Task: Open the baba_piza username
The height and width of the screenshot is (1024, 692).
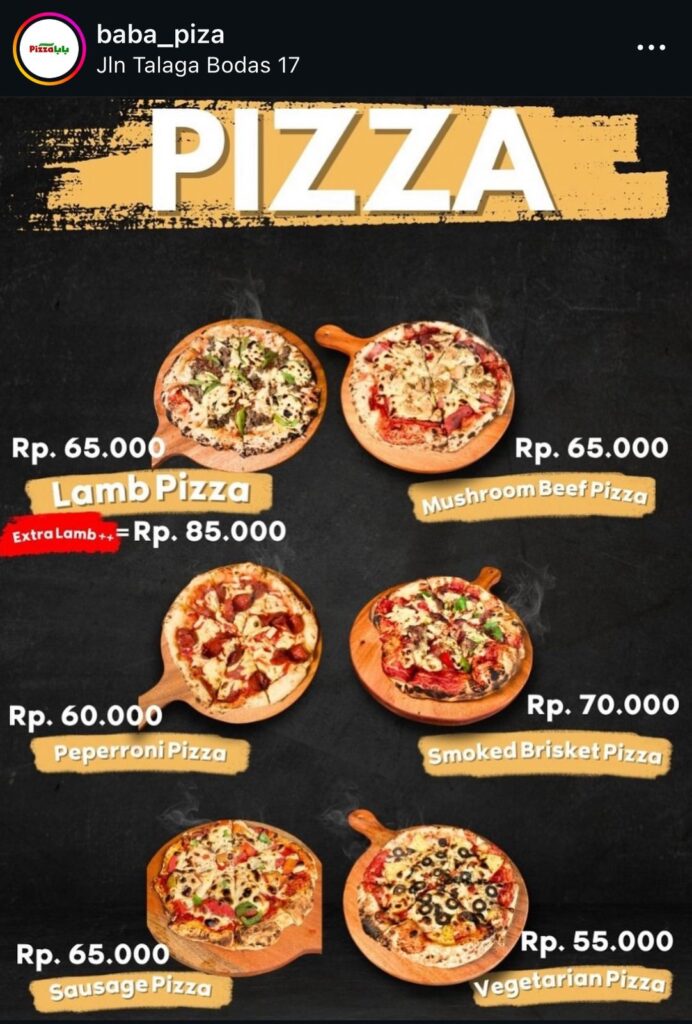Action: point(160,35)
